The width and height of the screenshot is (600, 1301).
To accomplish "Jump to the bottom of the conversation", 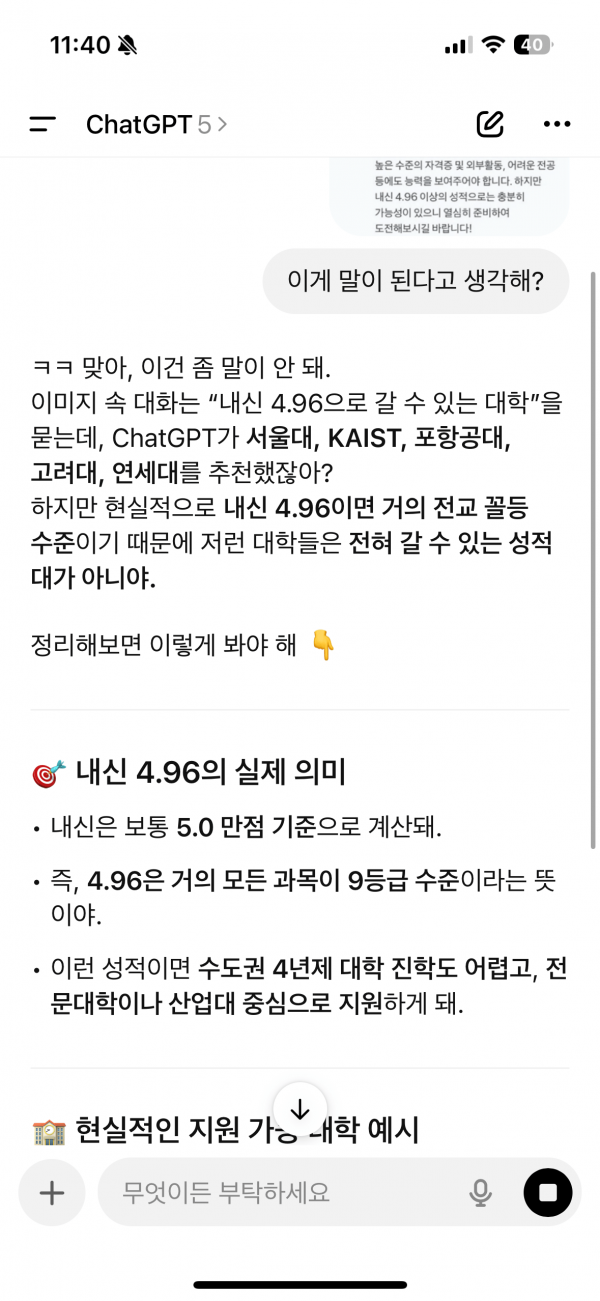I will (x=300, y=1110).
